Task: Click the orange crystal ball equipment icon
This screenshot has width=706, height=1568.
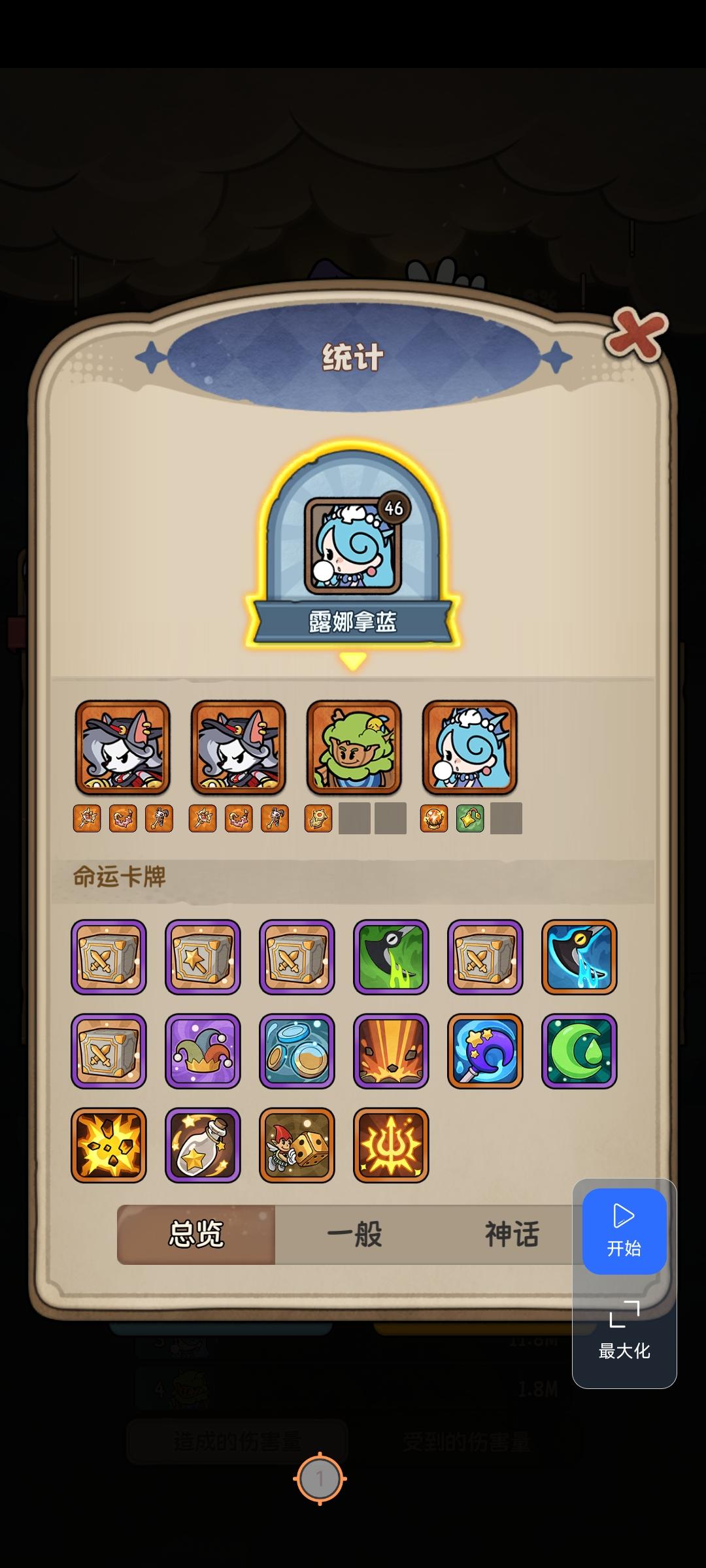Action: pyautogui.click(x=434, y=819)
